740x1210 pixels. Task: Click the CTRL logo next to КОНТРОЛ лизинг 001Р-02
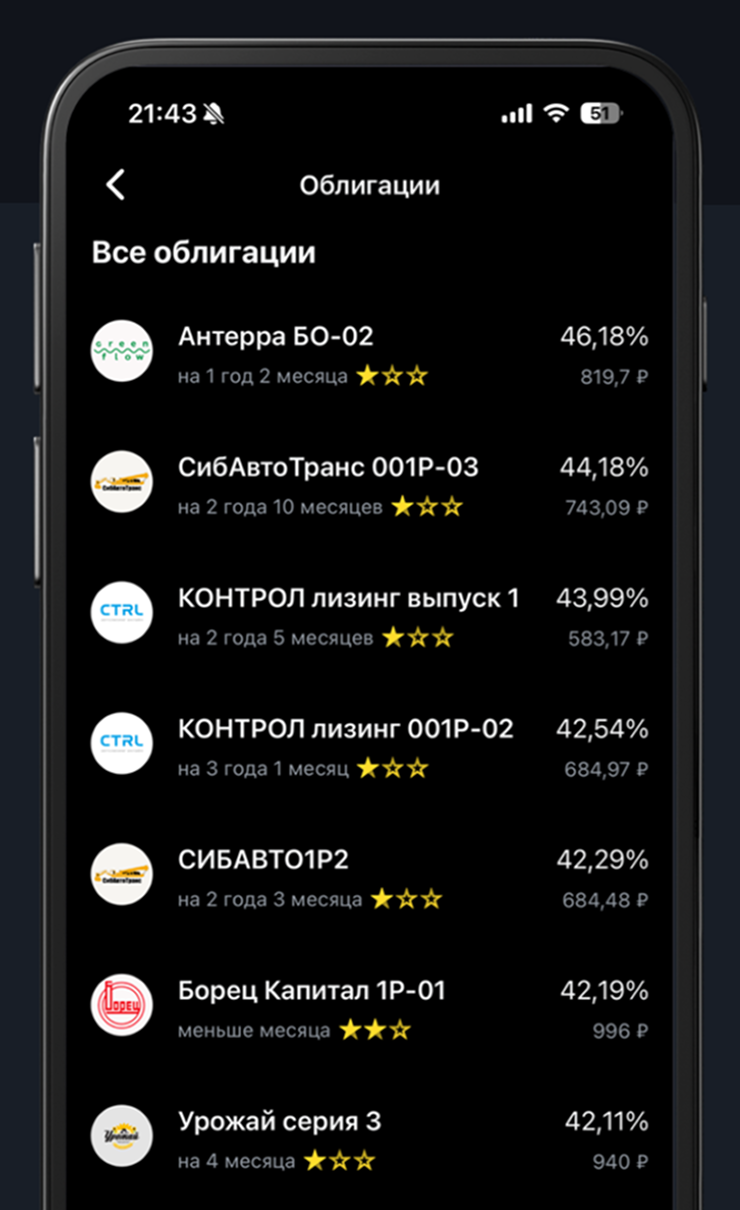[x=121, y=744]
